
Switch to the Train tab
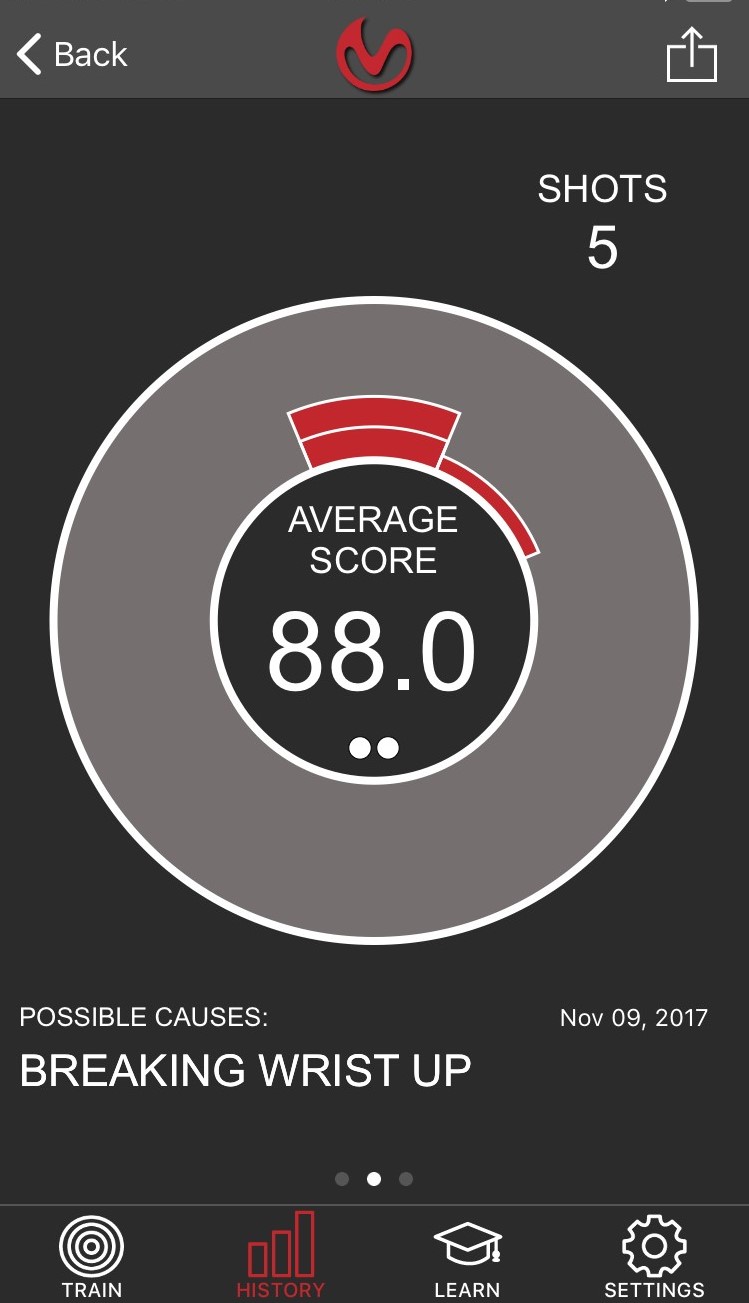(92, 1256)
